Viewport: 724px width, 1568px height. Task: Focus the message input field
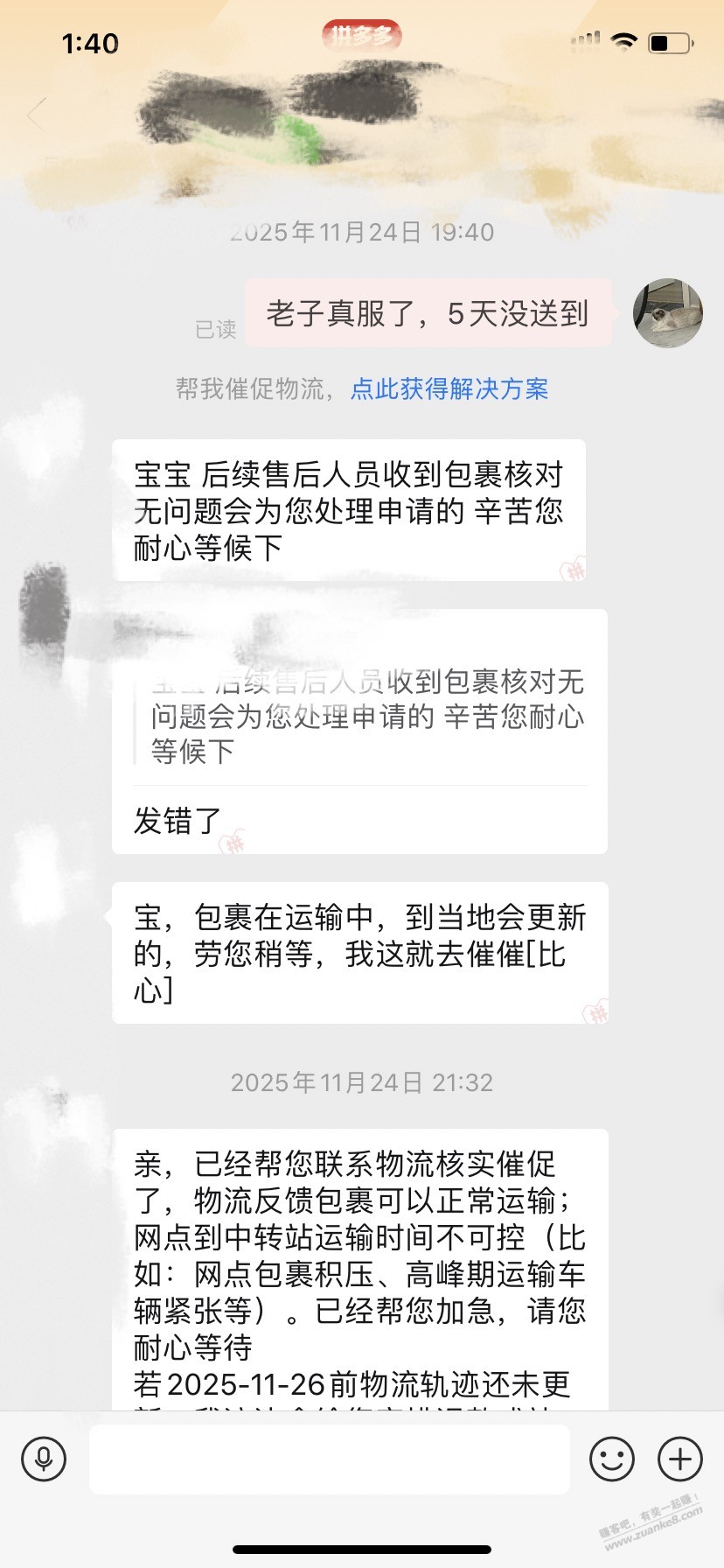click(x=329, y=1459)
